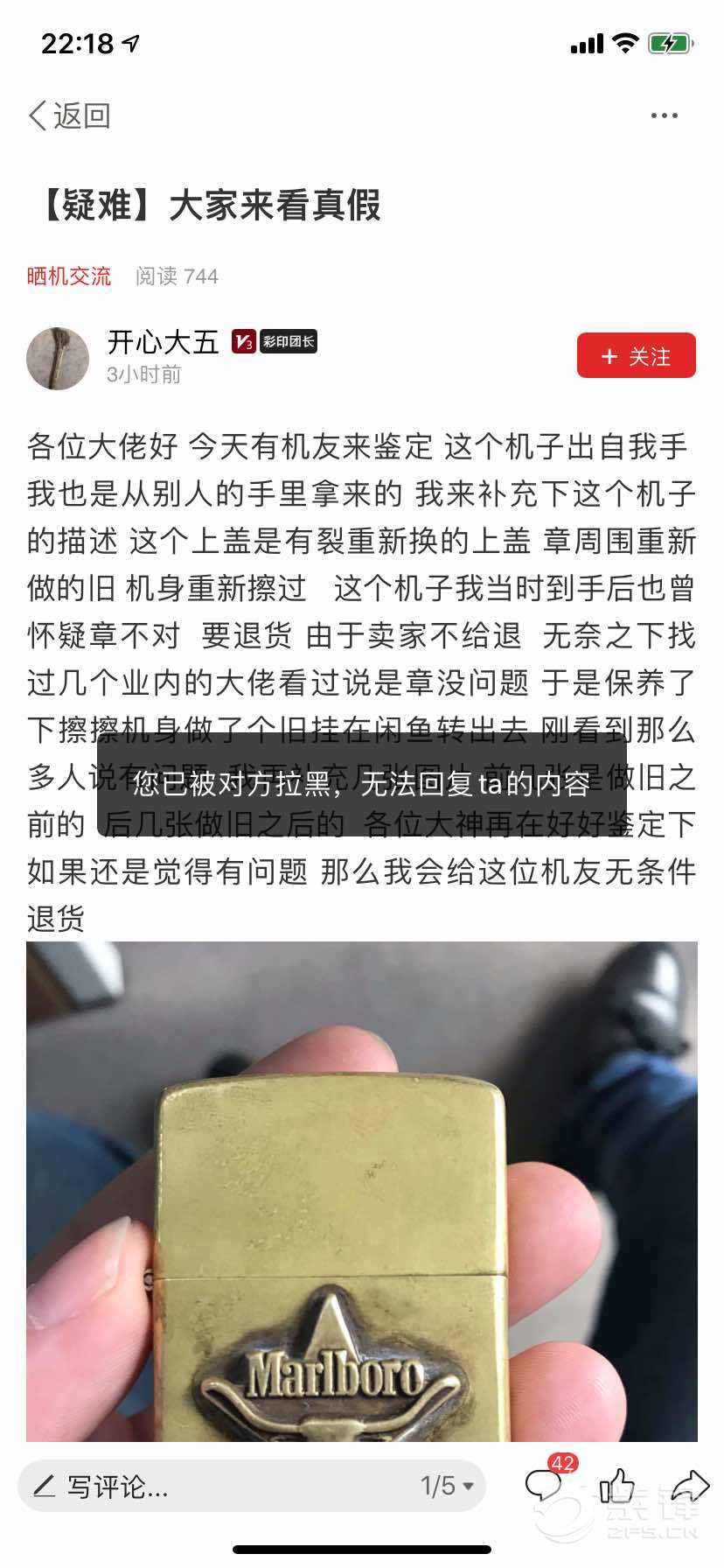This screenshot has height=1568, width=724.
Task: View the 42 comments
Action: coord(544,1484)
